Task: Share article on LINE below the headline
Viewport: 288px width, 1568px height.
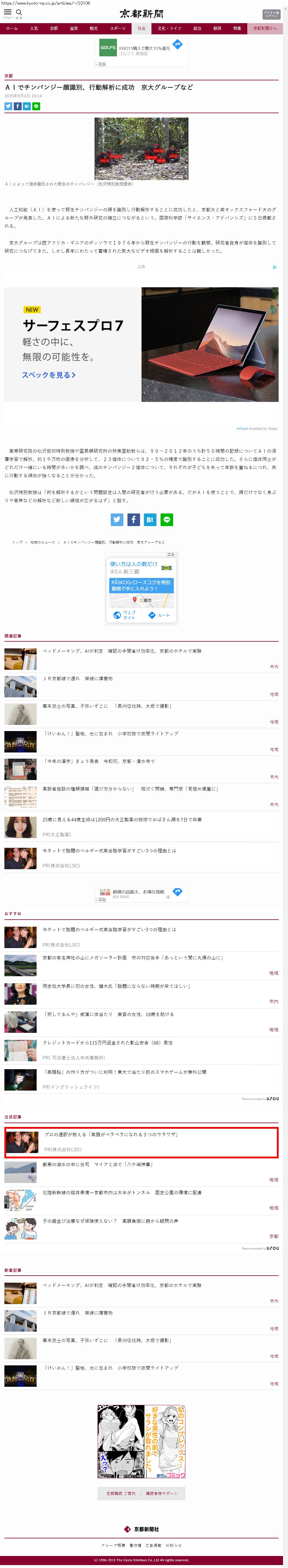Action: coord(36,106)
